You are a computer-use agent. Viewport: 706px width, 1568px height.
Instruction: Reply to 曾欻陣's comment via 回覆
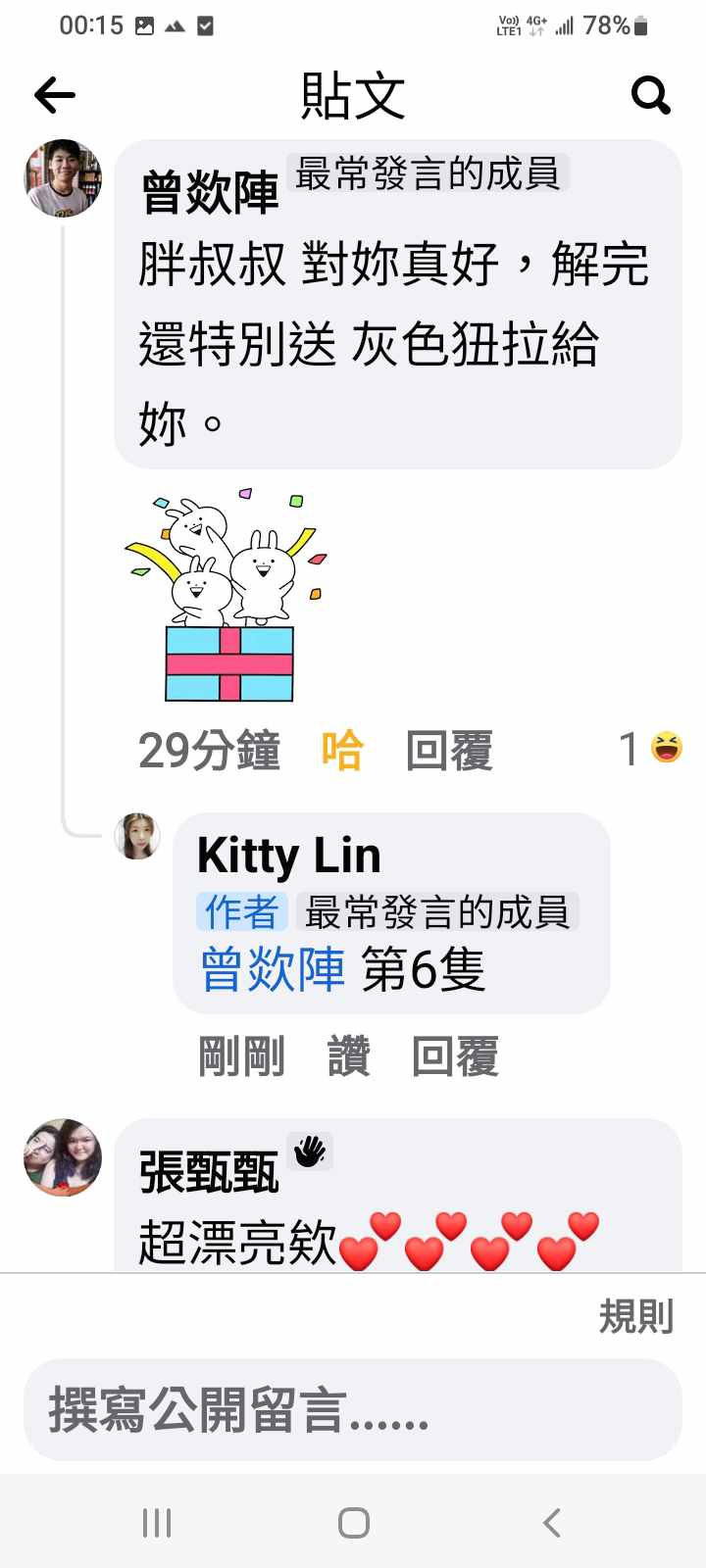(x=449, y=751)
